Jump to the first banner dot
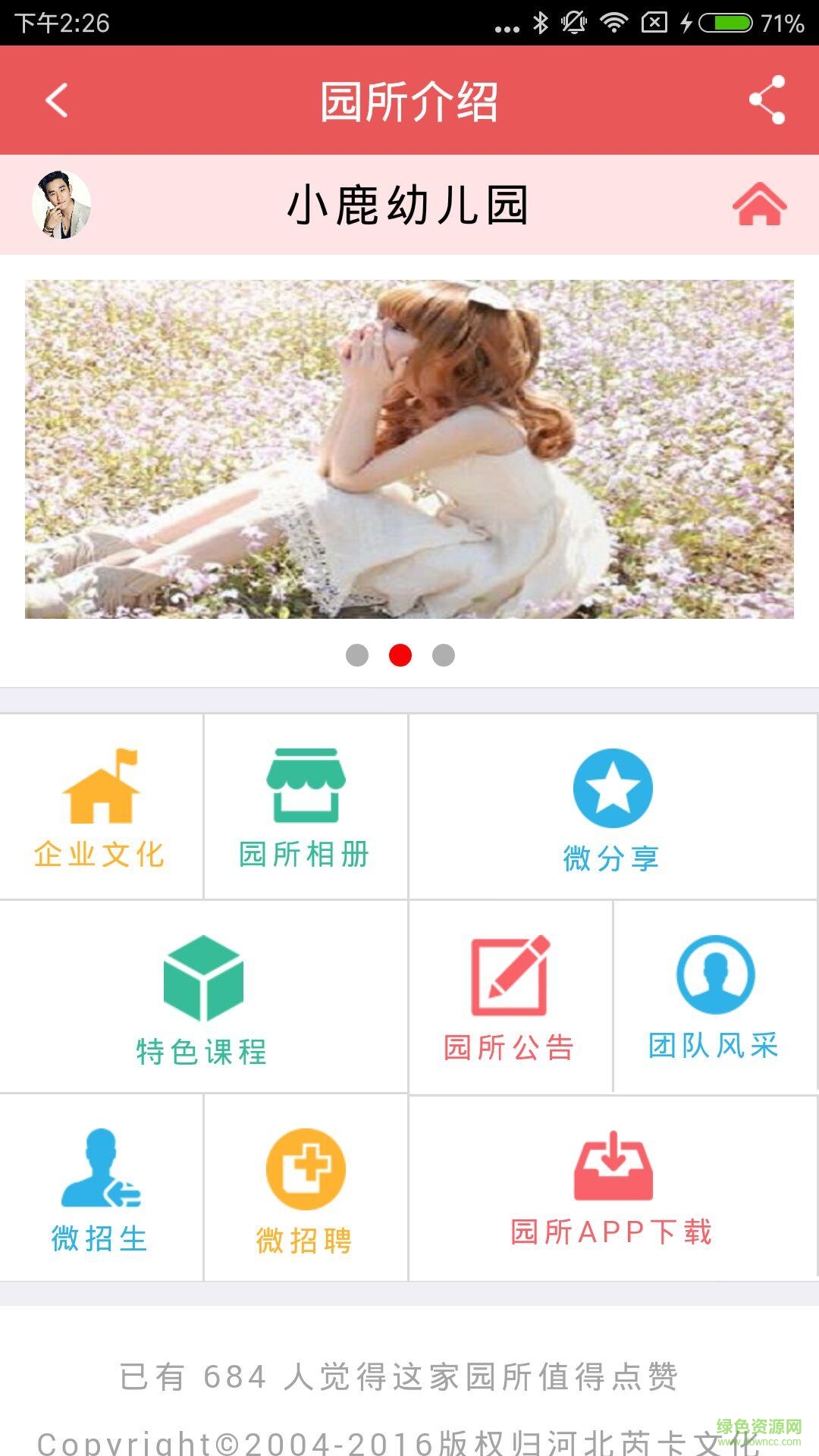Viewport: 819px width, 1456px height. coord(357,655)
